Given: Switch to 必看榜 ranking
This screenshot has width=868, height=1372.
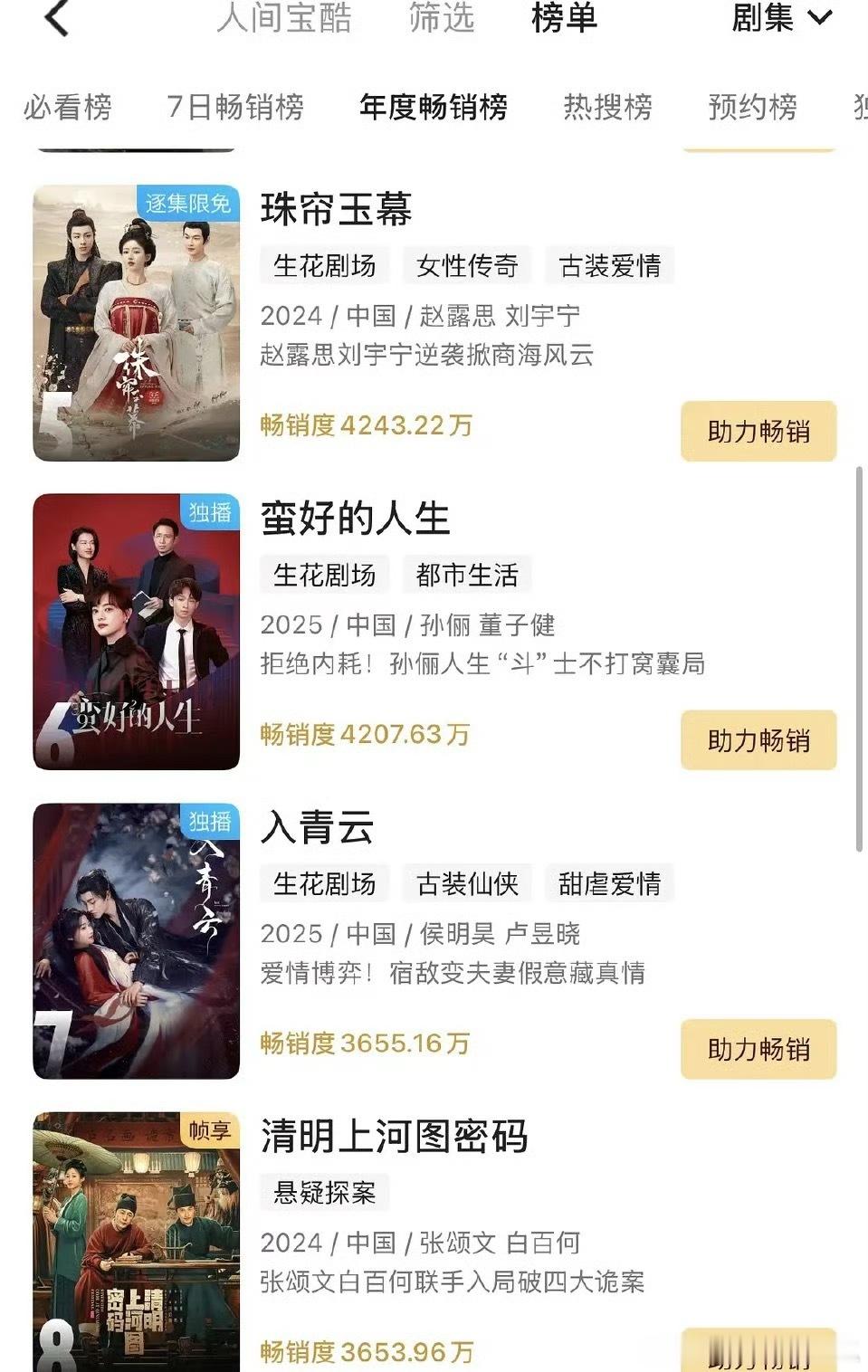Looking at the screenshot, I should 68,107.
